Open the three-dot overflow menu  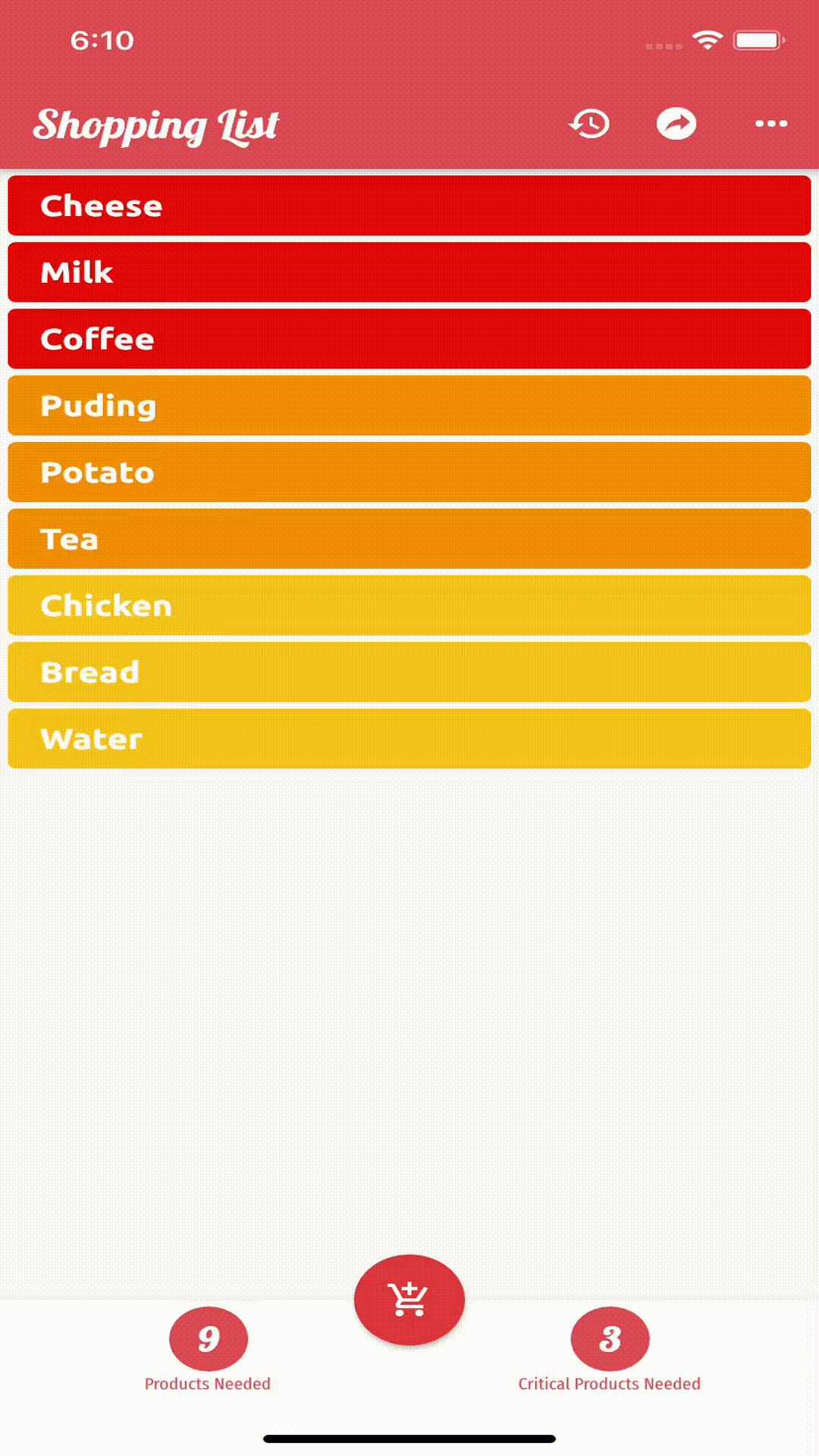coord(771,124)
